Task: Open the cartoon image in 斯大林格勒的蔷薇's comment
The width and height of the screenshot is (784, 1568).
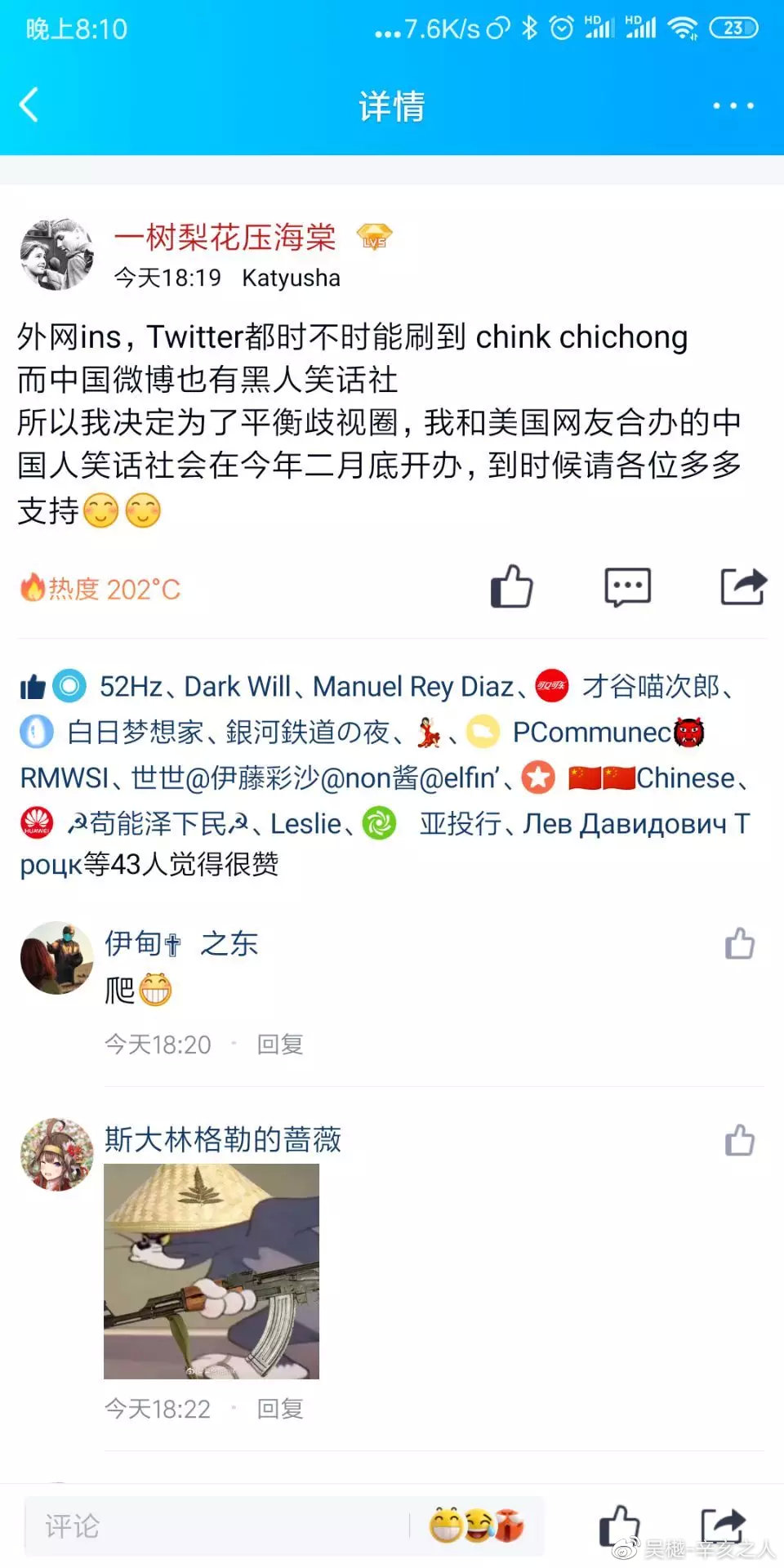Action: click(212, 1271)
